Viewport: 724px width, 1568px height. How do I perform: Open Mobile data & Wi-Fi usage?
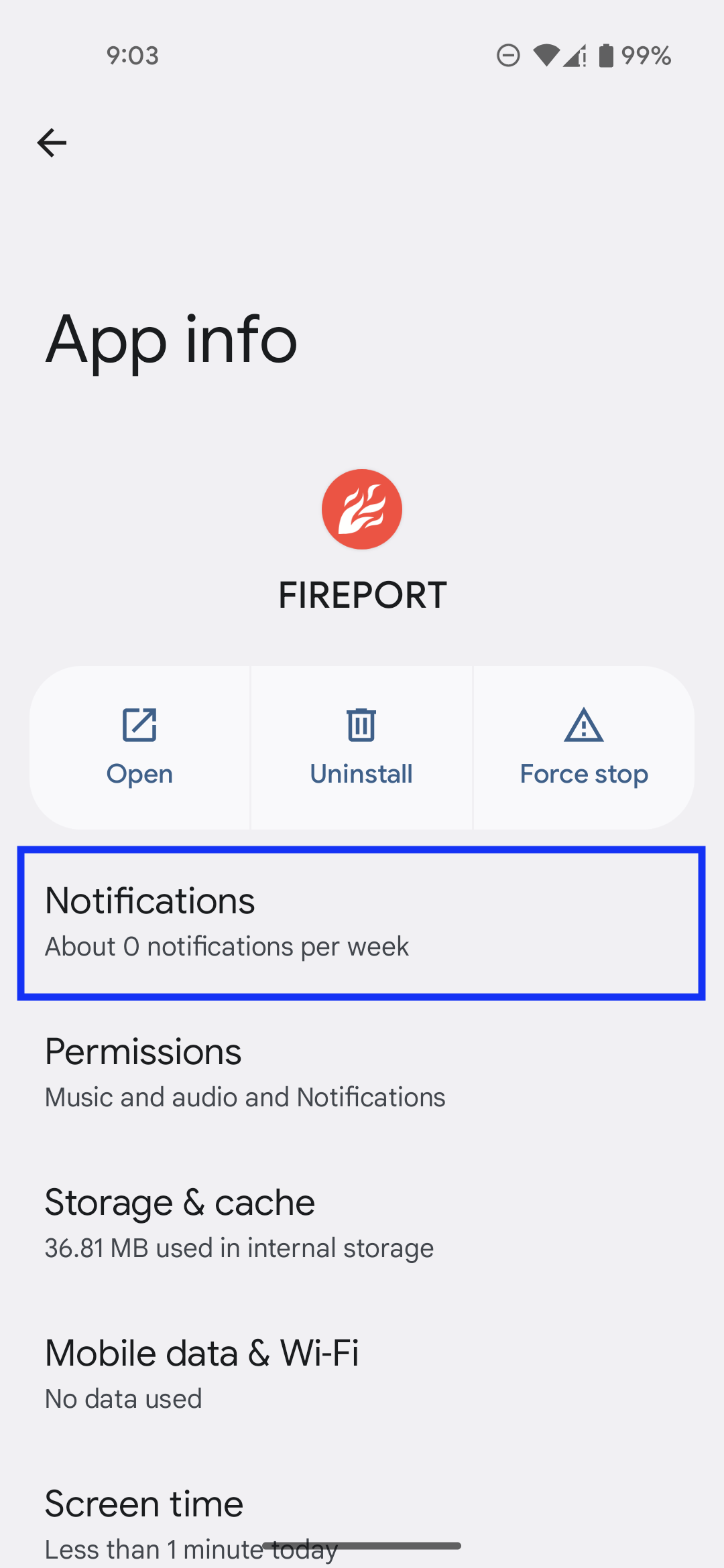(x=361, y=1374)
